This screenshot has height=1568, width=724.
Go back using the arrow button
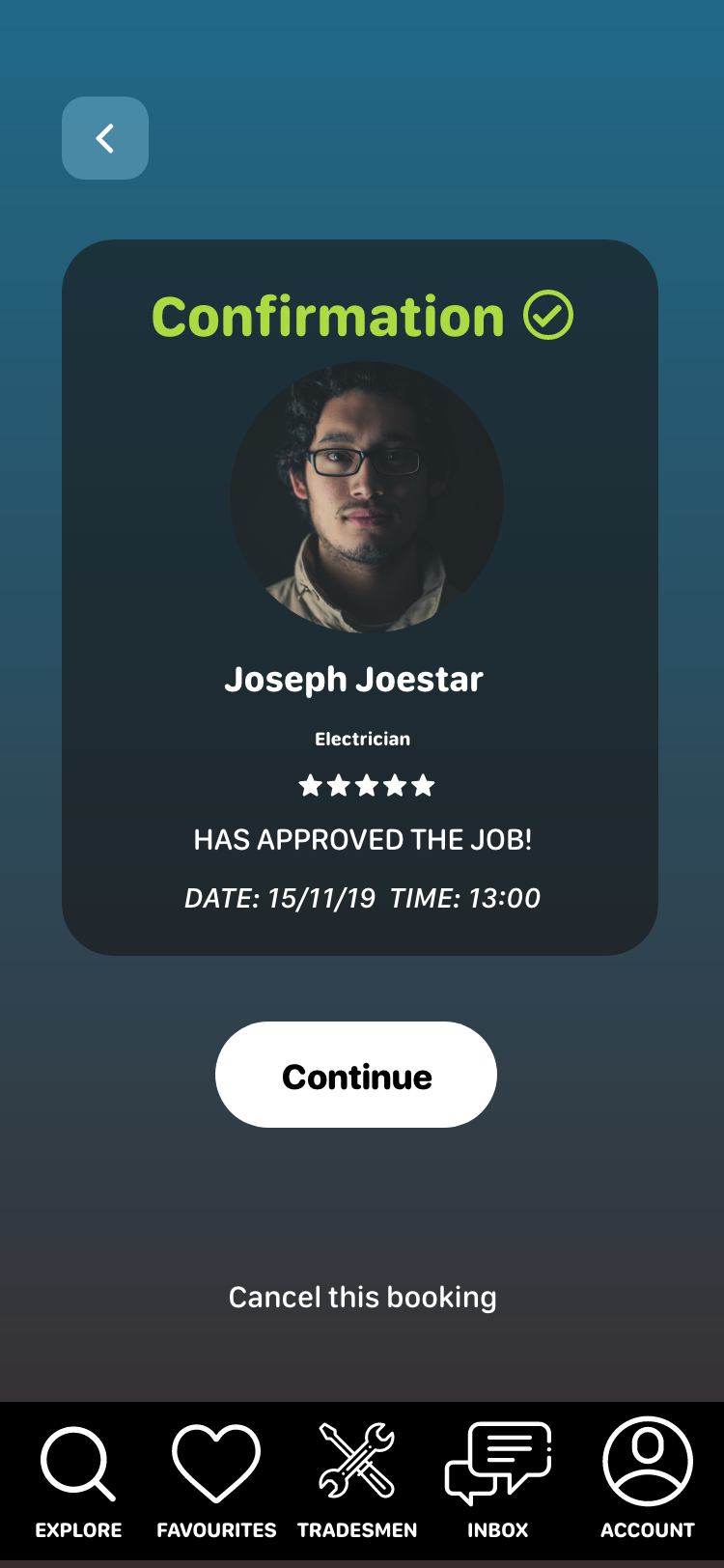coord(105,138)
